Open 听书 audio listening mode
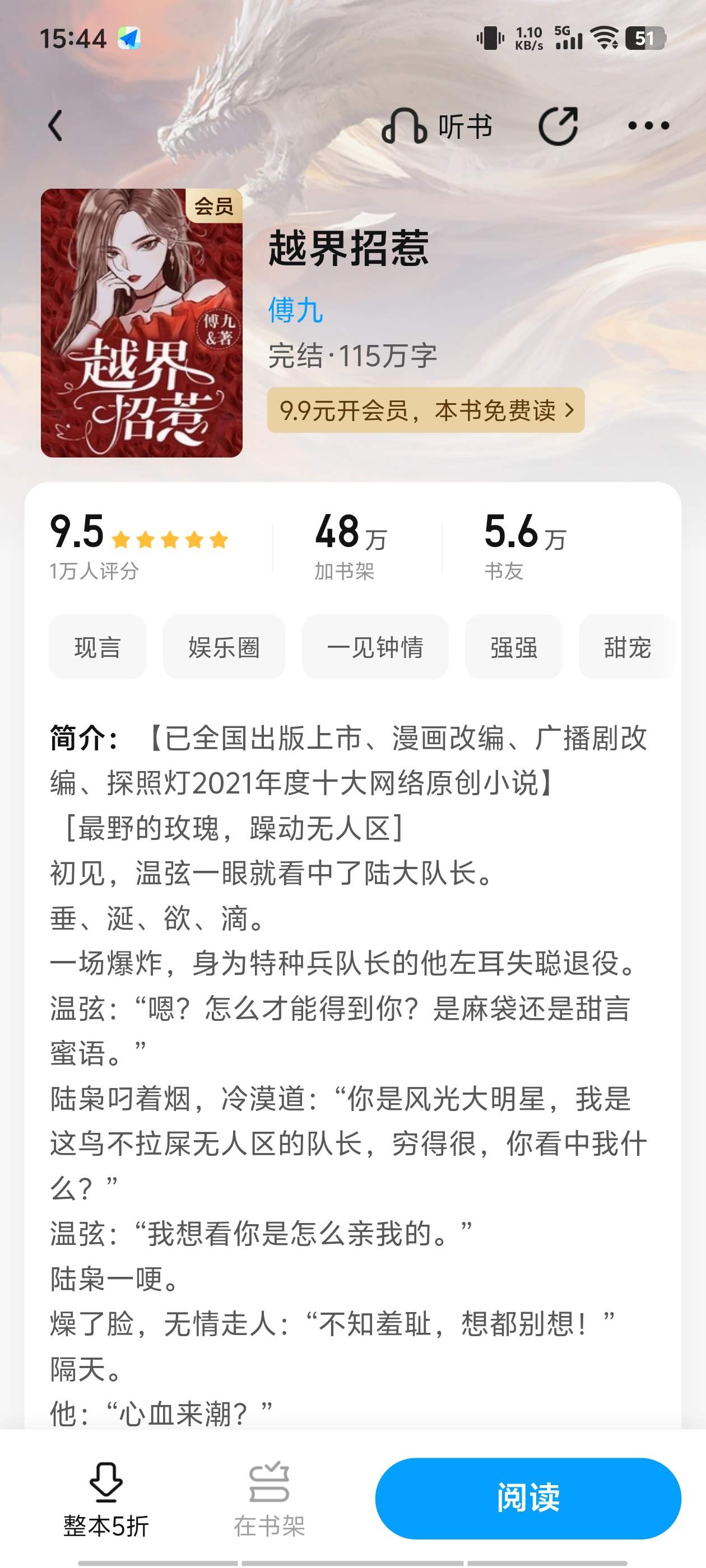Screen dimensions: 706x1568 436,127
